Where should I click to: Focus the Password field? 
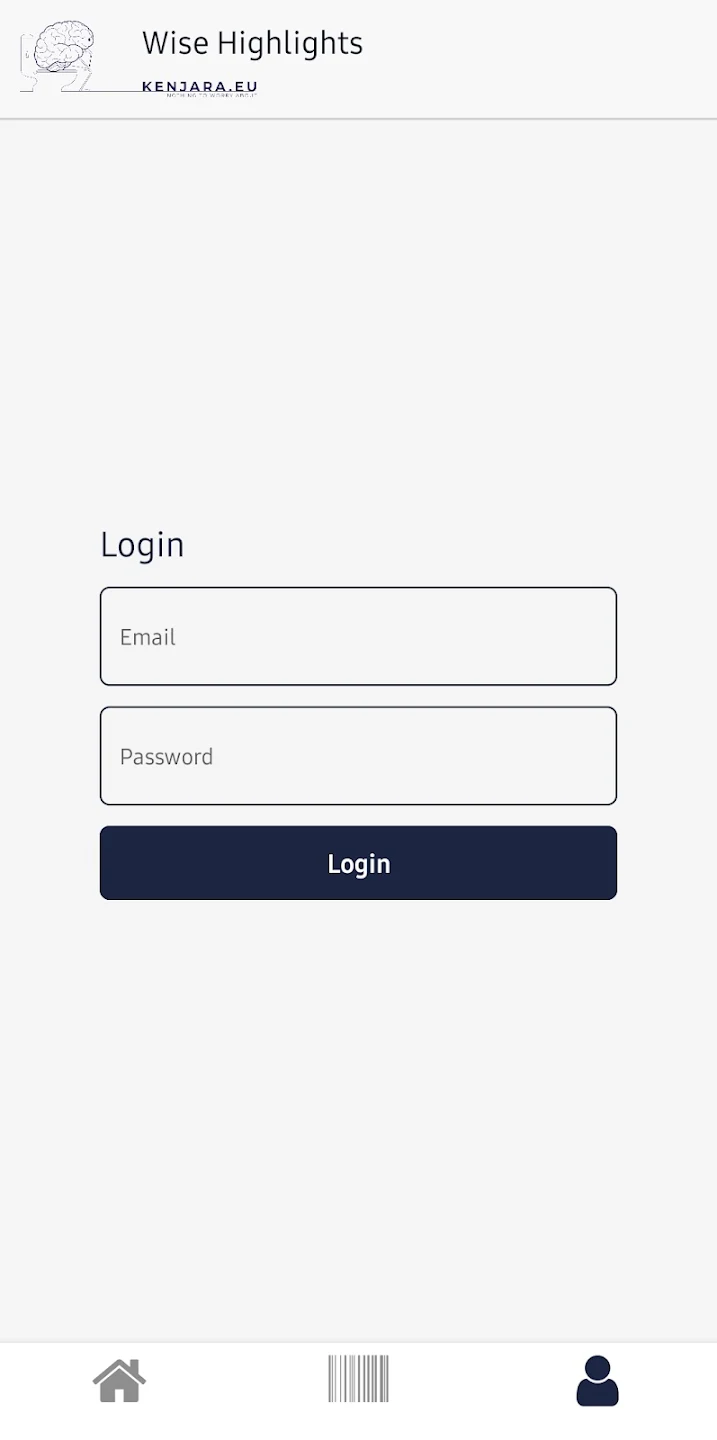[x=358, y=756]
